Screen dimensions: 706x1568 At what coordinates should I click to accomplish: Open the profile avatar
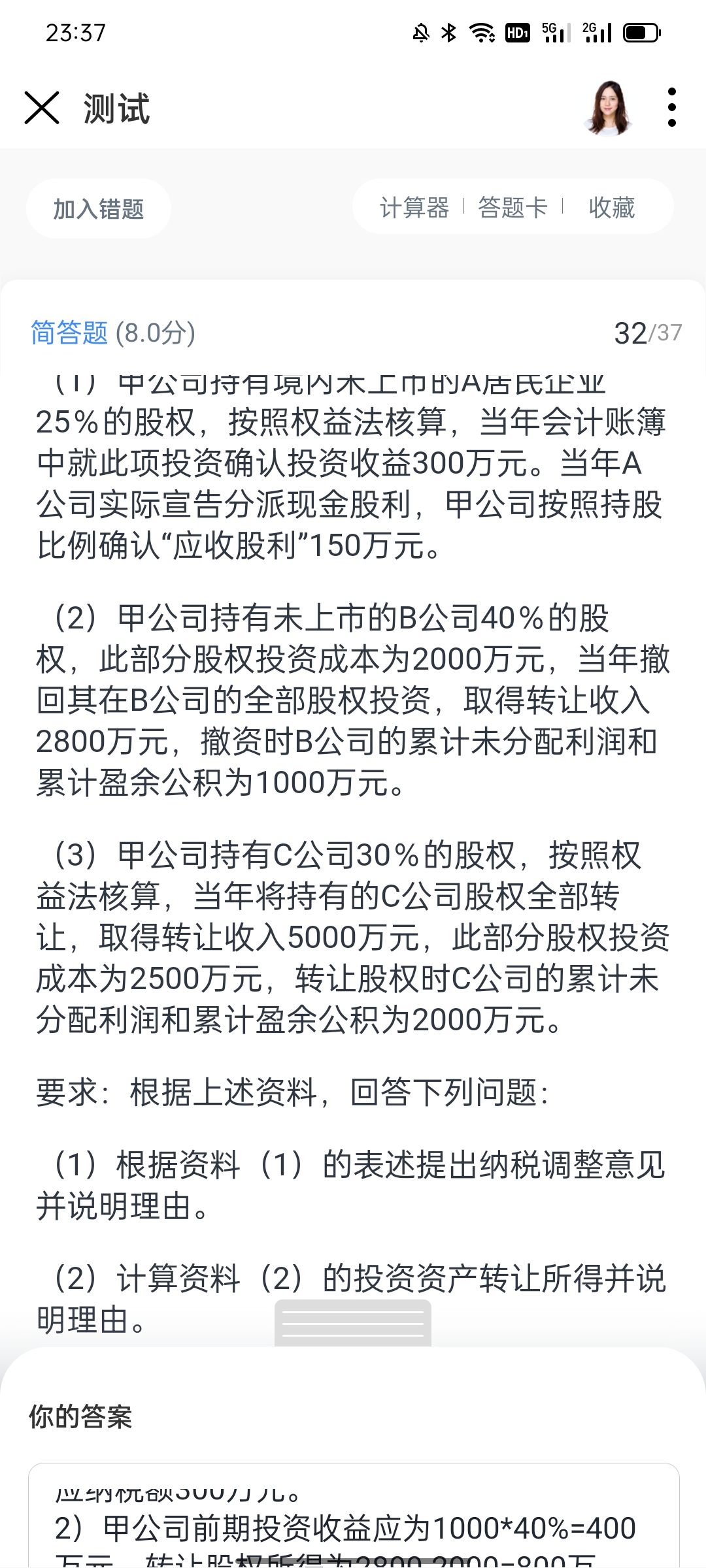609,108
